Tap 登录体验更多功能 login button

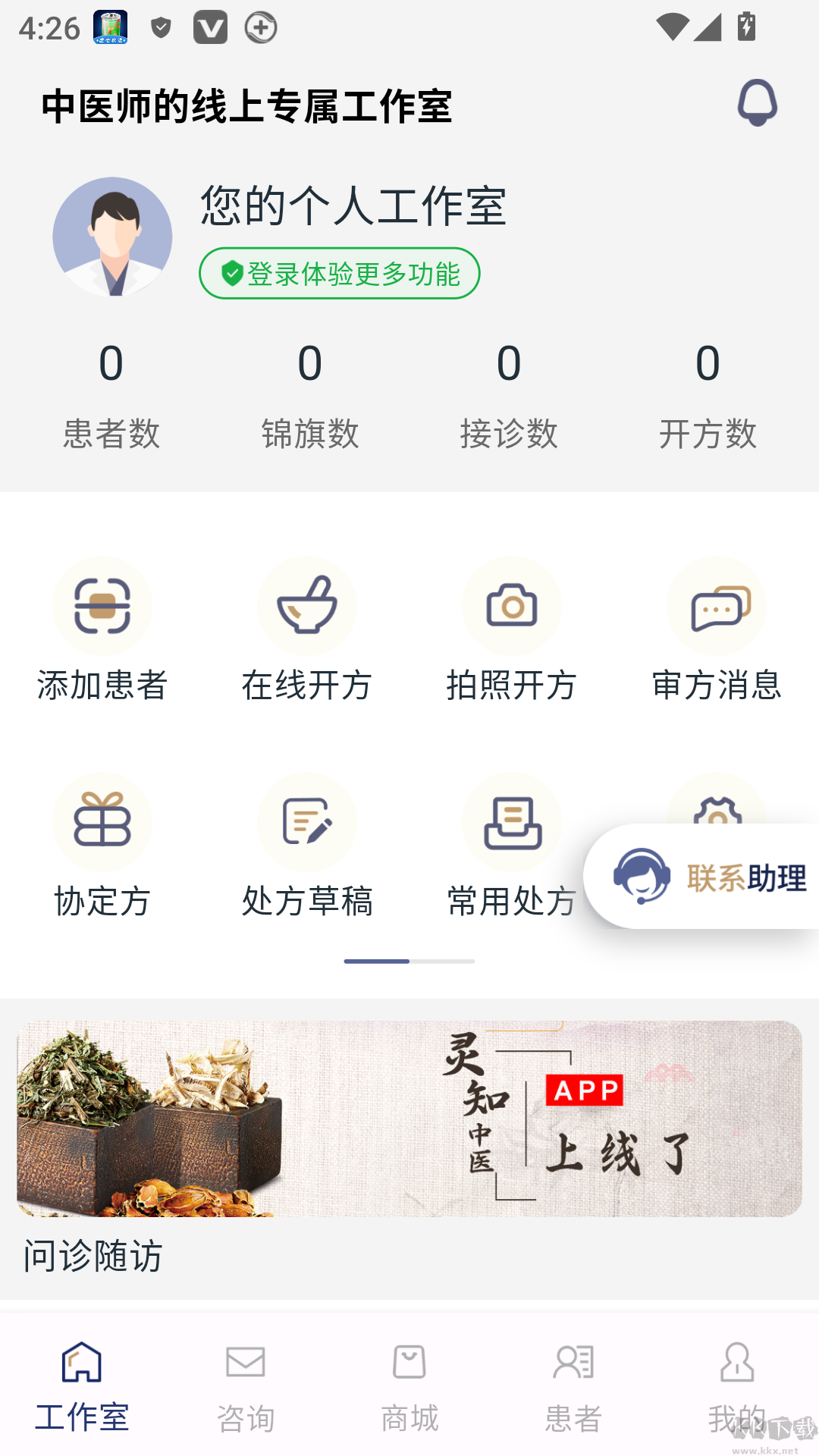[x=339, y=275]
